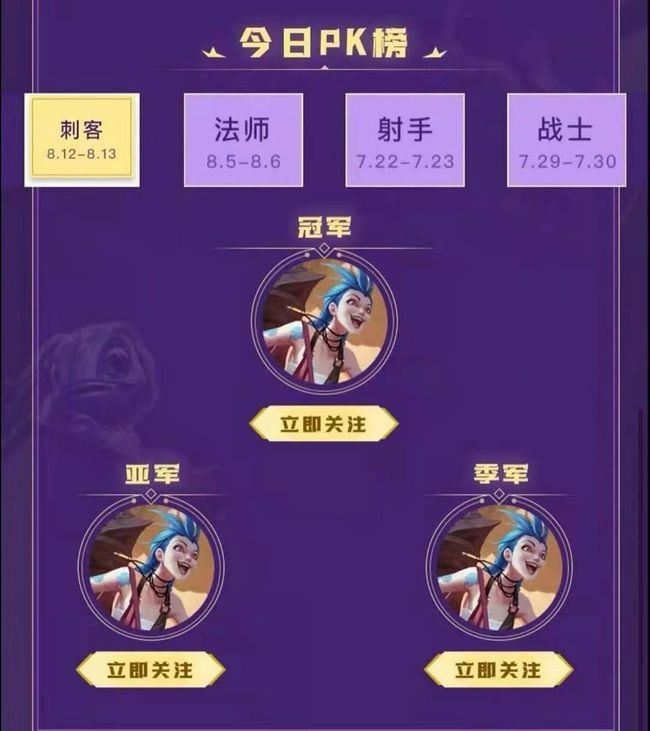Switch to the 法师 8.5-8.6 tab
This screenshot has height=731, width=650.
pos(243,140)
